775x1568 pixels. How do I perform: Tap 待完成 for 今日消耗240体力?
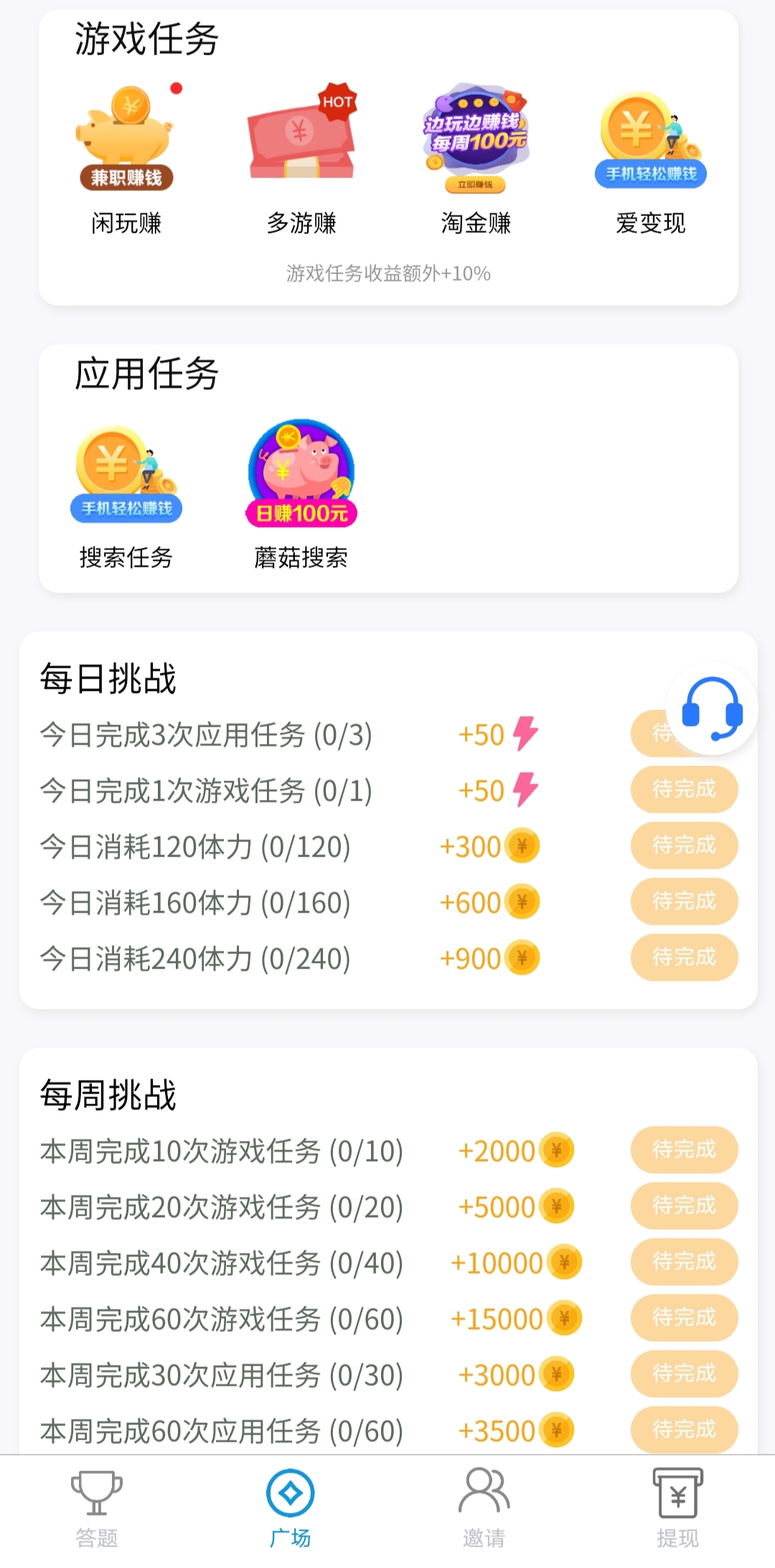(x=684, y=957)
